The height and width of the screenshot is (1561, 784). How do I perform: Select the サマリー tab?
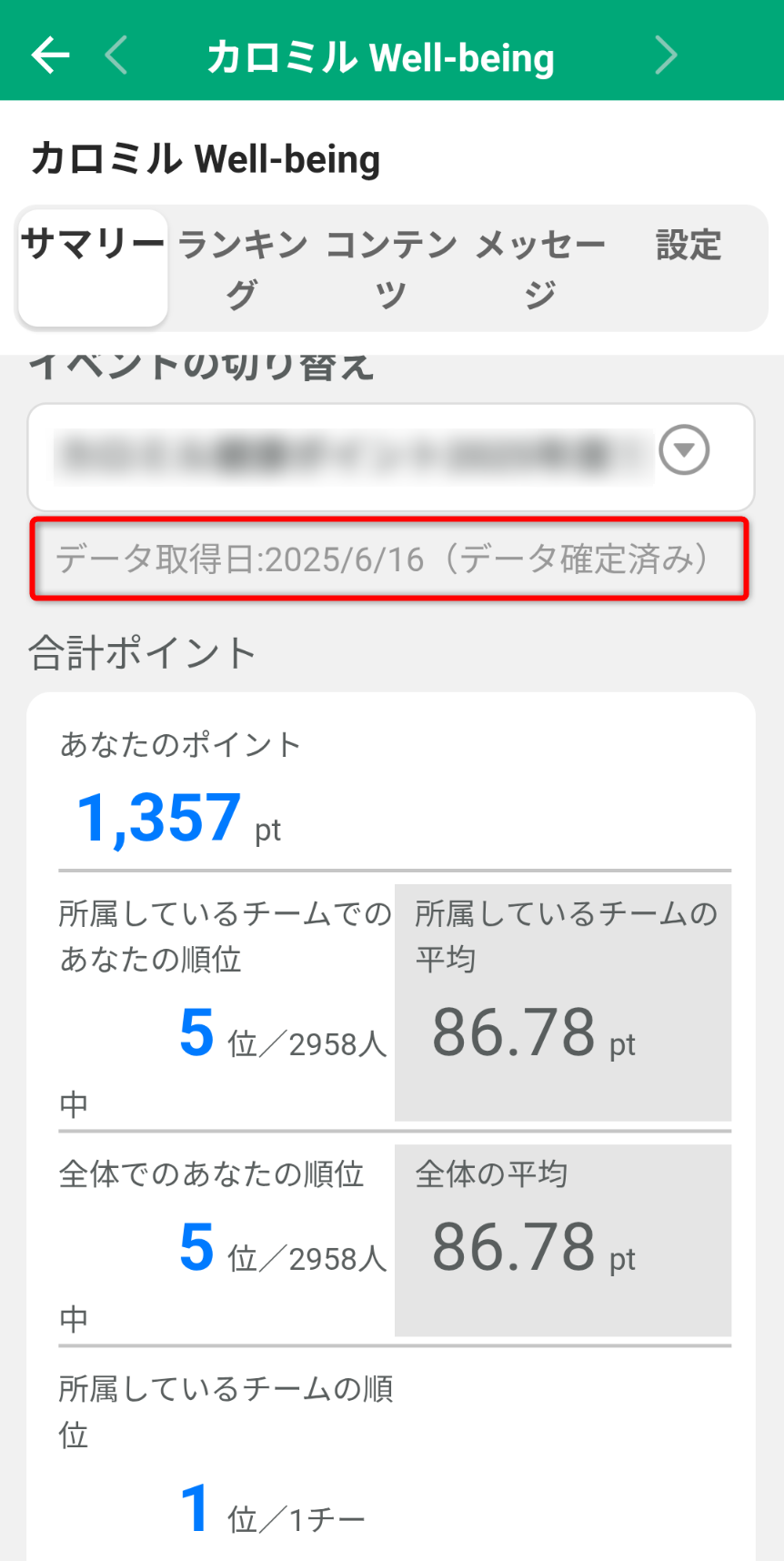[x=93, y=268]
